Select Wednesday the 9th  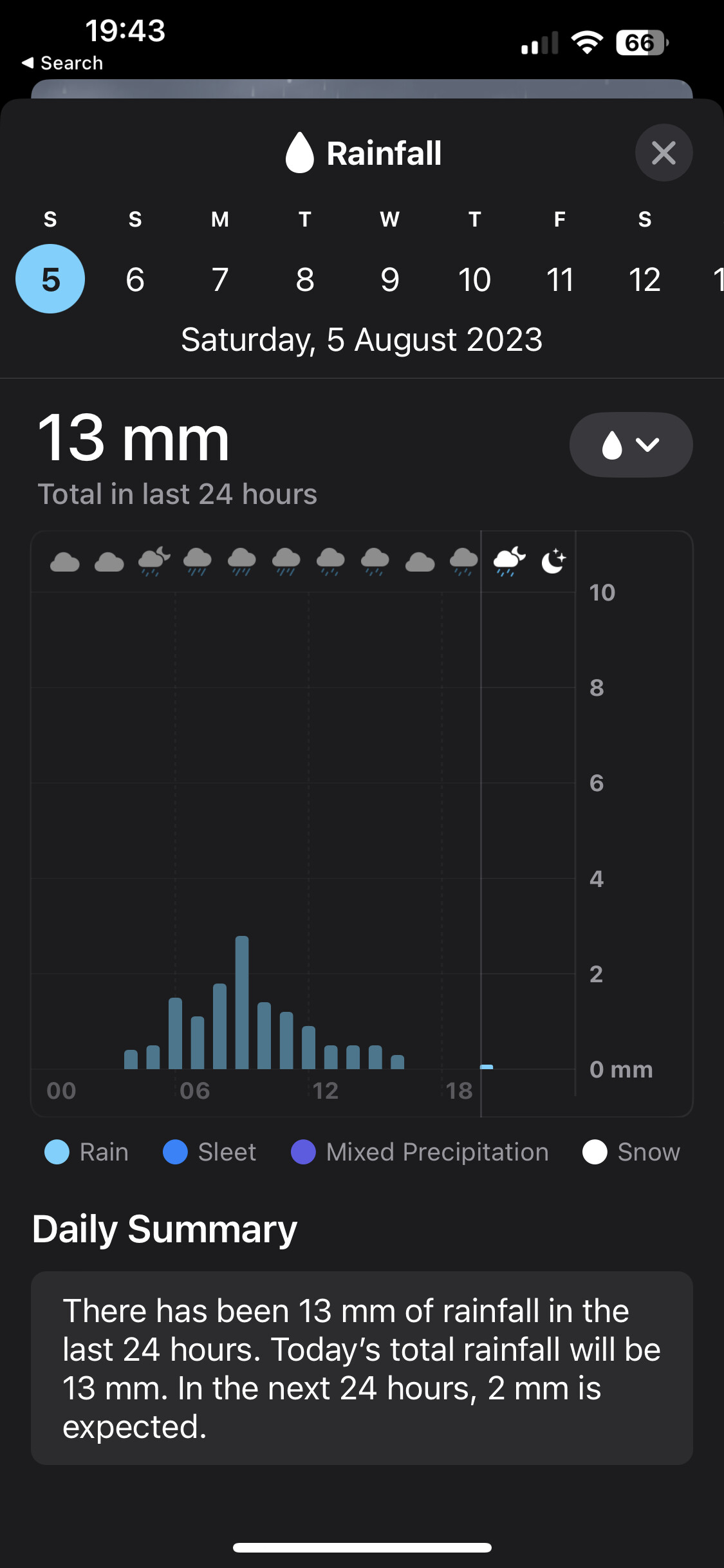click(x=390, y=279)
